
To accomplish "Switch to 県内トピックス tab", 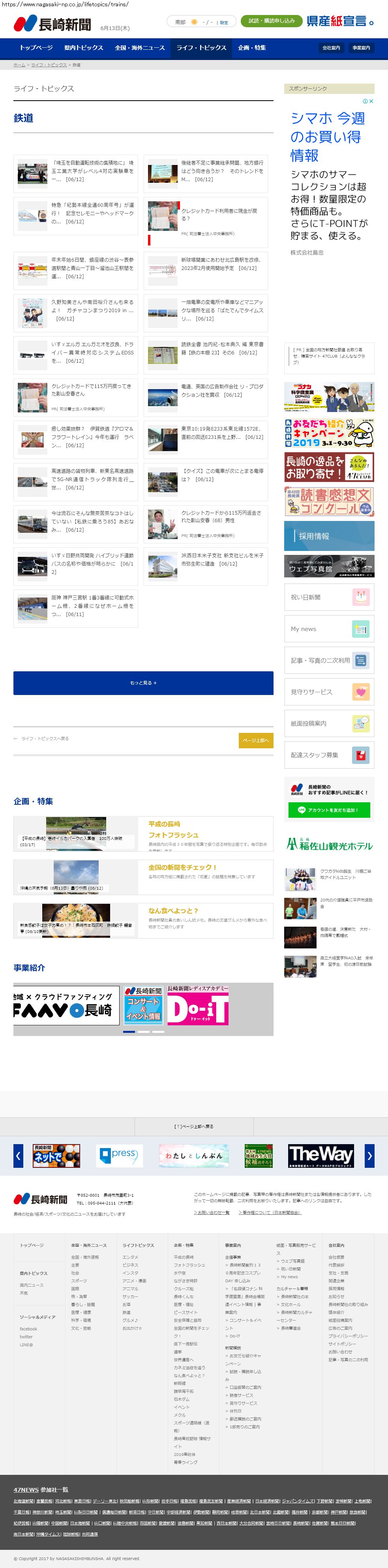I will (x=83, y=47).
